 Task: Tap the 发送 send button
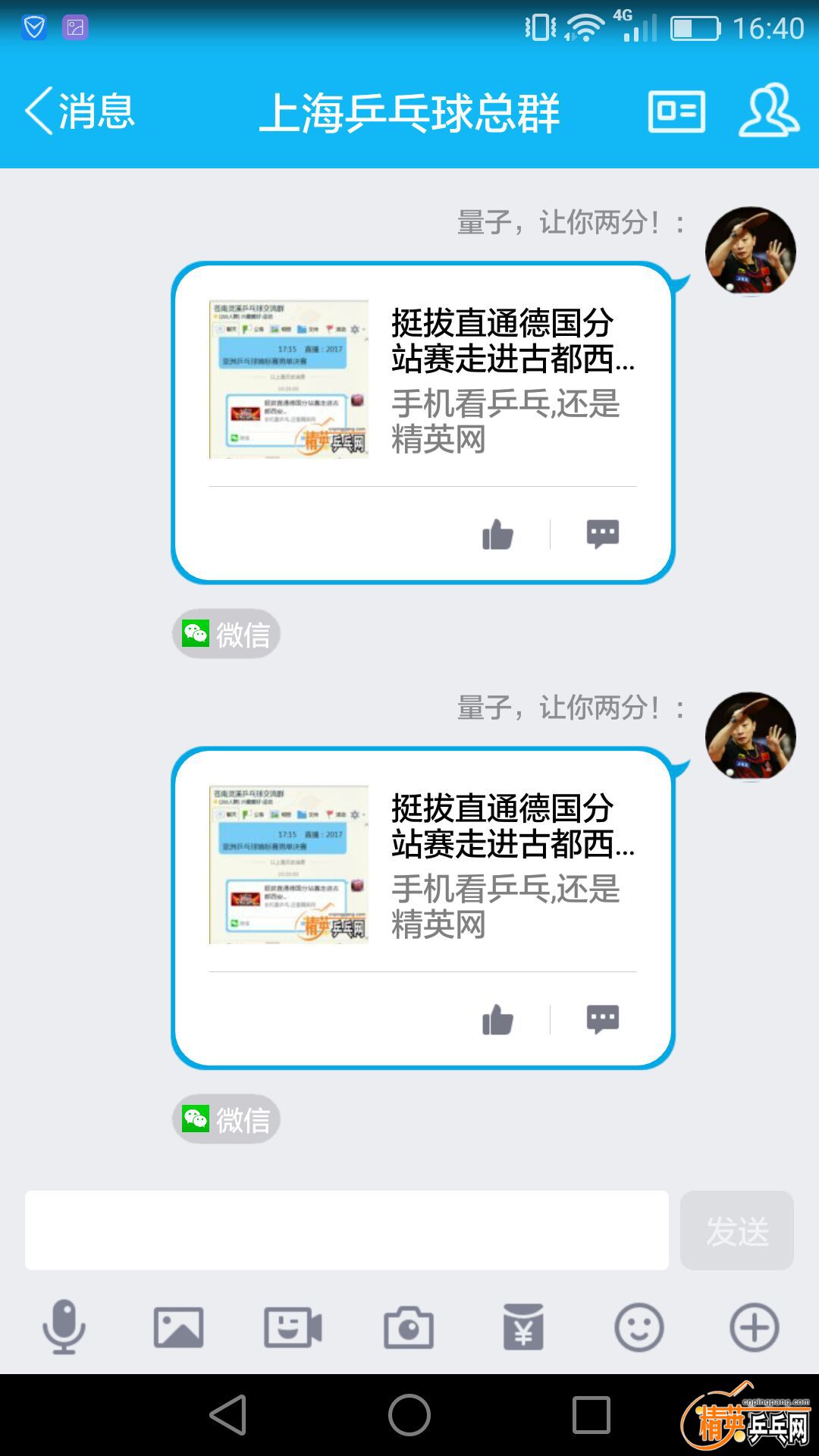pyautogui.click(x=736, y=1230)
